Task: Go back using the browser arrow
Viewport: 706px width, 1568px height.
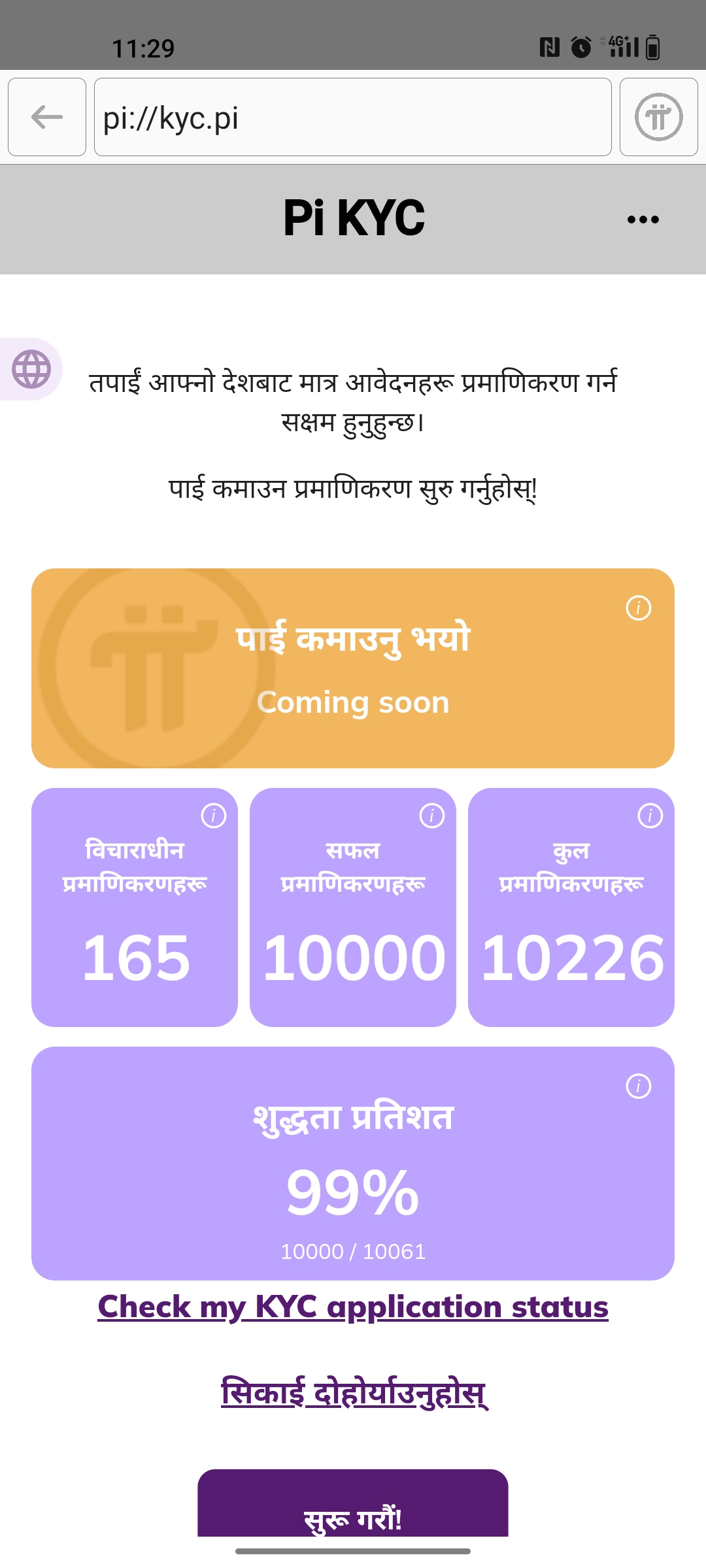Action: (47, 118)
